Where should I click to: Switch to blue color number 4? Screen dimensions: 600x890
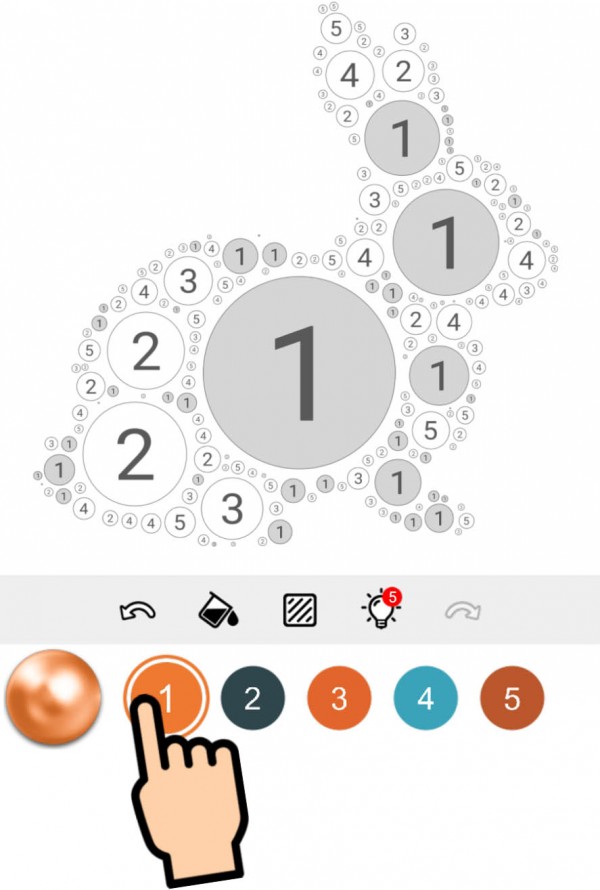[426, 698]
